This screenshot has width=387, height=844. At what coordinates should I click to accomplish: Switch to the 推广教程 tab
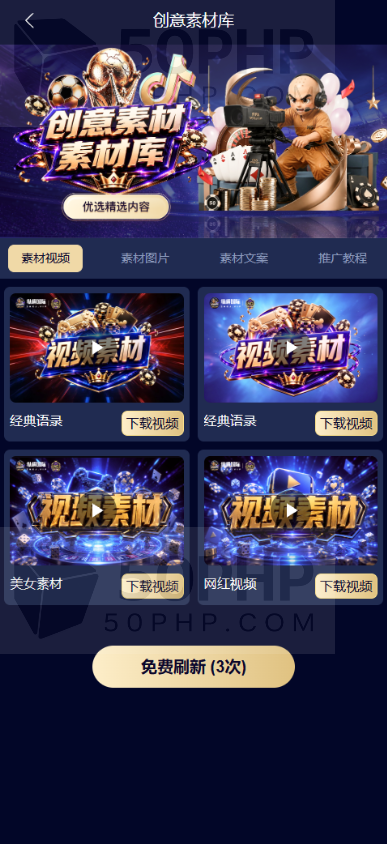click(x=342, y=258)
